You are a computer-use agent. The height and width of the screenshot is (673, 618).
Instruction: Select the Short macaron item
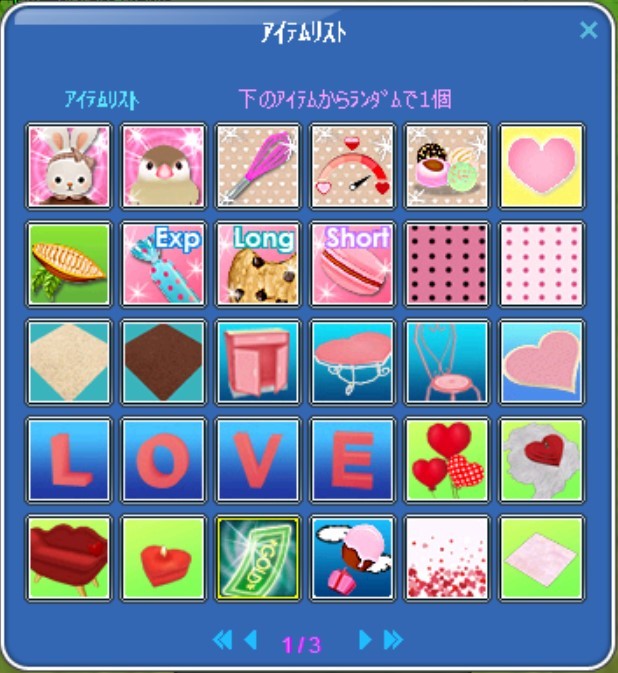tap(351, 264)
